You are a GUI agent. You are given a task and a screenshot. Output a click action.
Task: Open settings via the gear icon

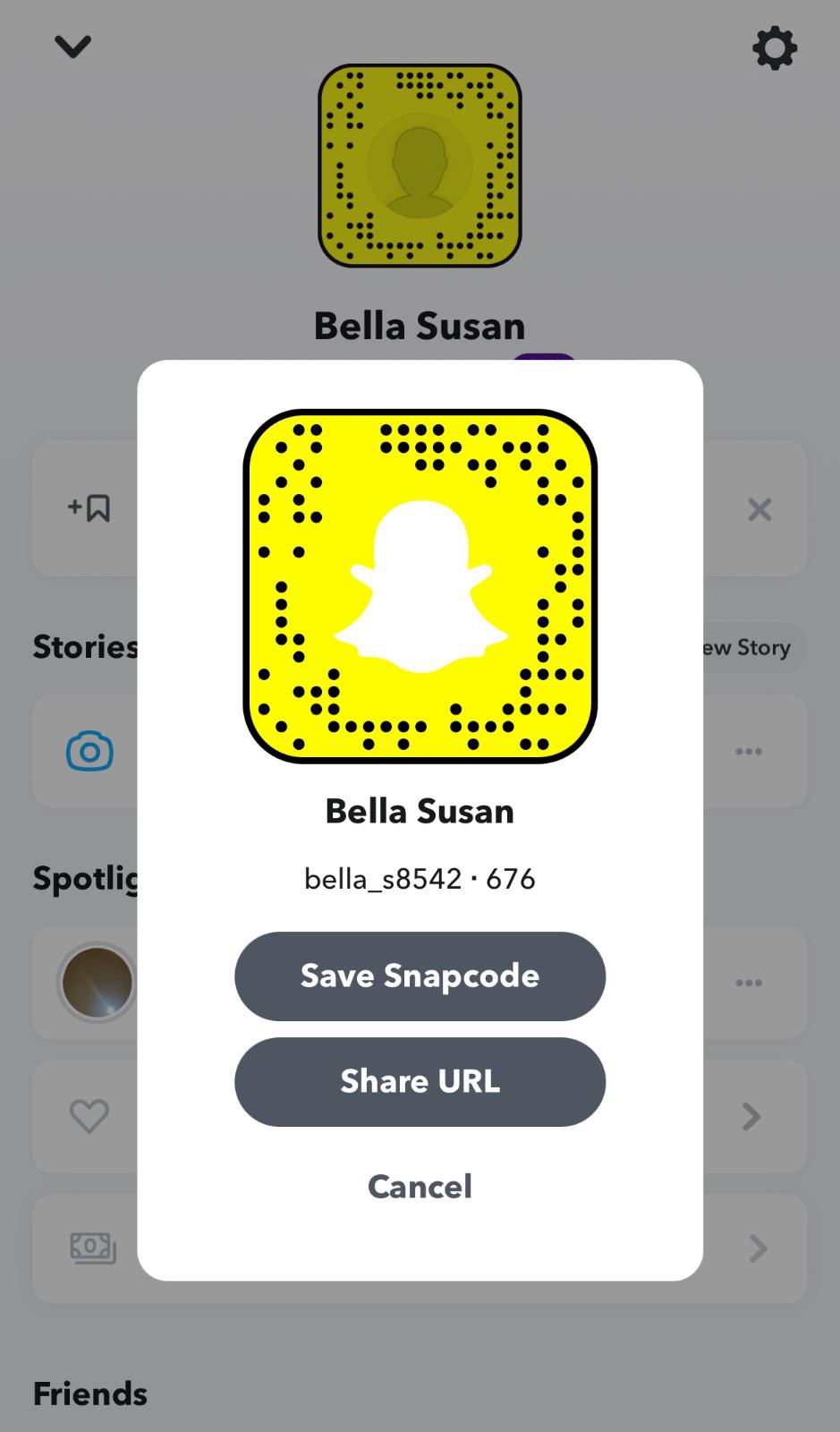(x=774, y=48)
